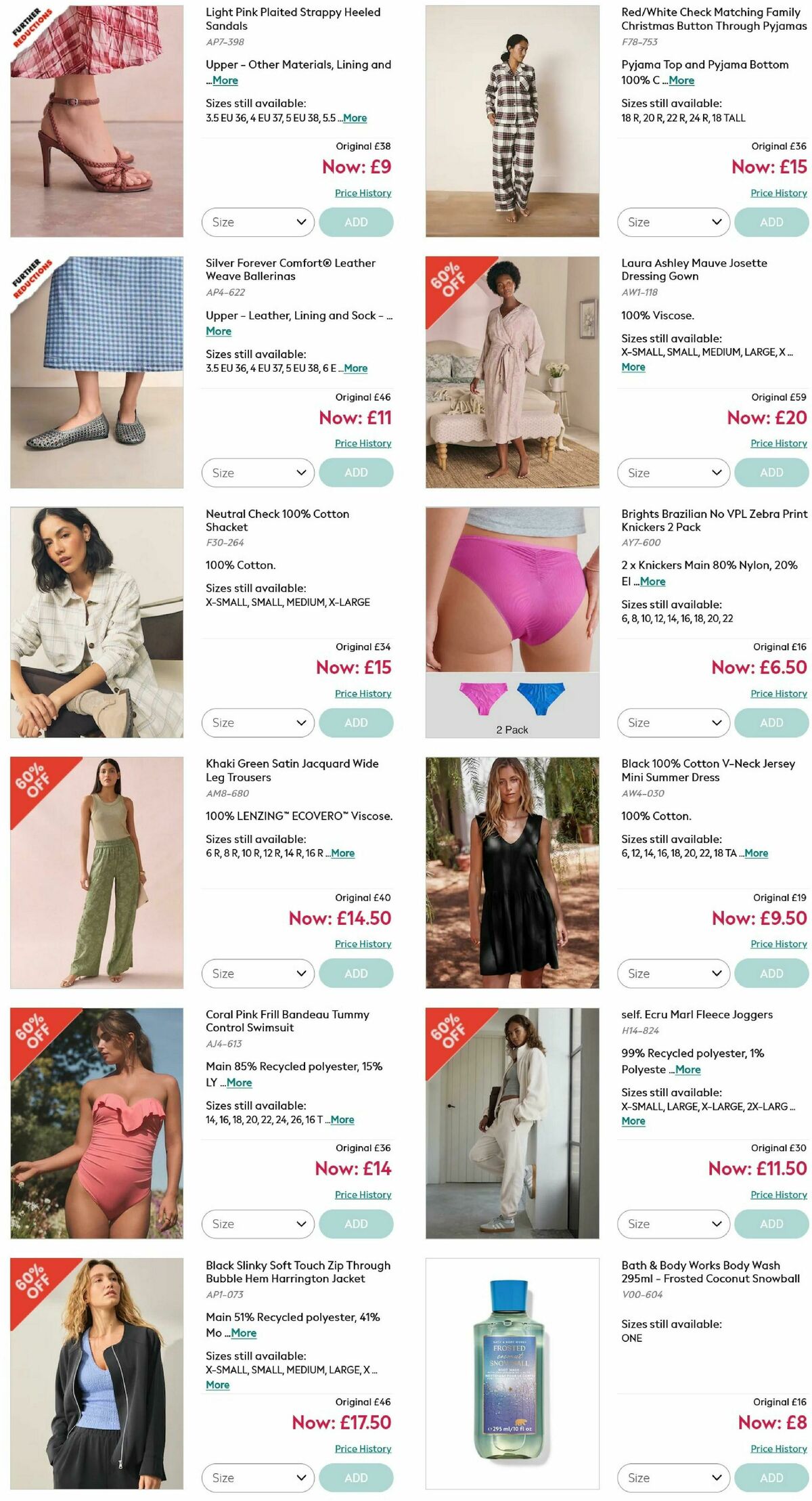The width and height of the screenshot is (812, 1501).
Task: Open the Khaki Green trousers product photo
Action: (97, 867)
